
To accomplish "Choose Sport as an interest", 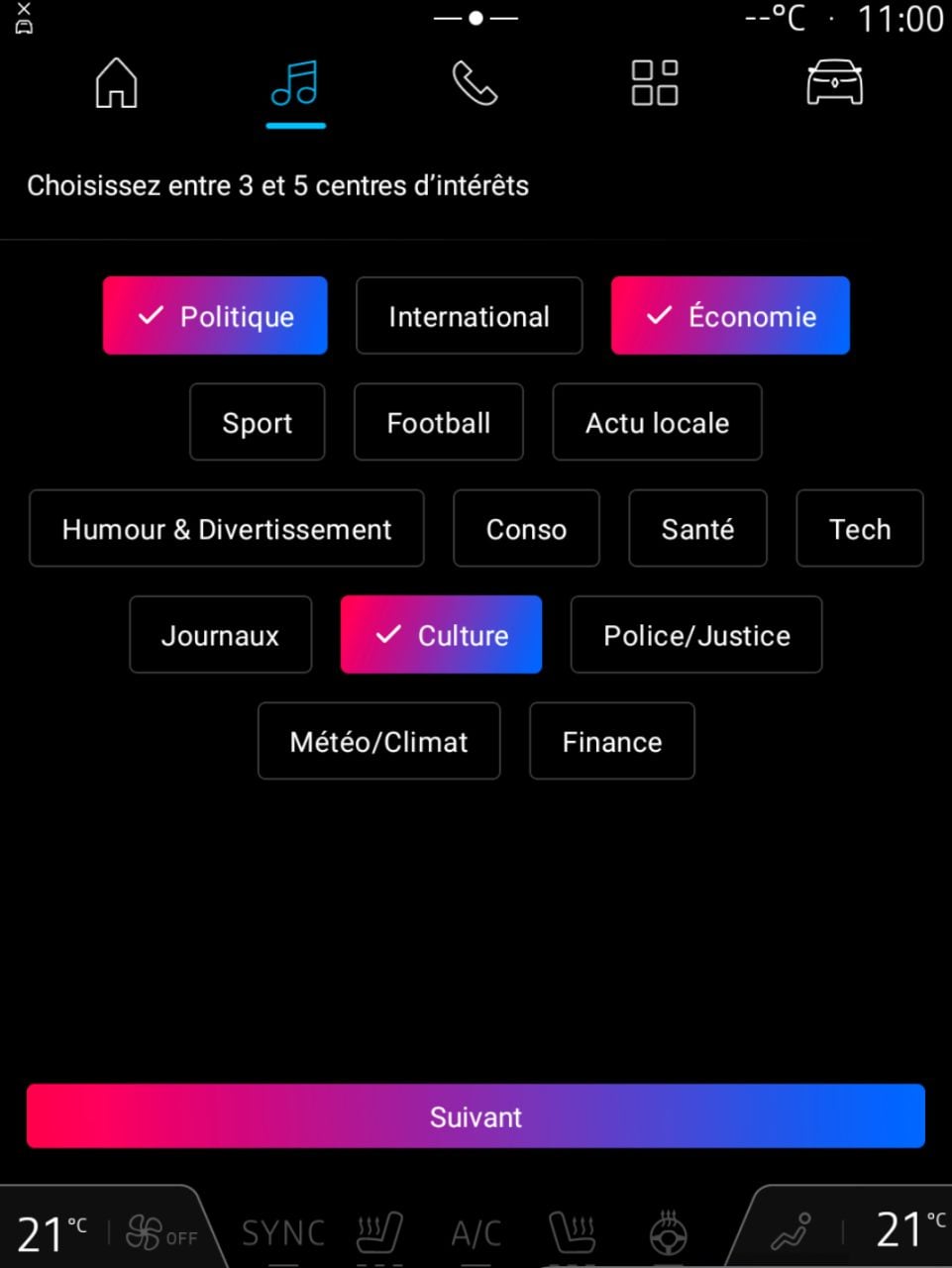I will (257, 423).
